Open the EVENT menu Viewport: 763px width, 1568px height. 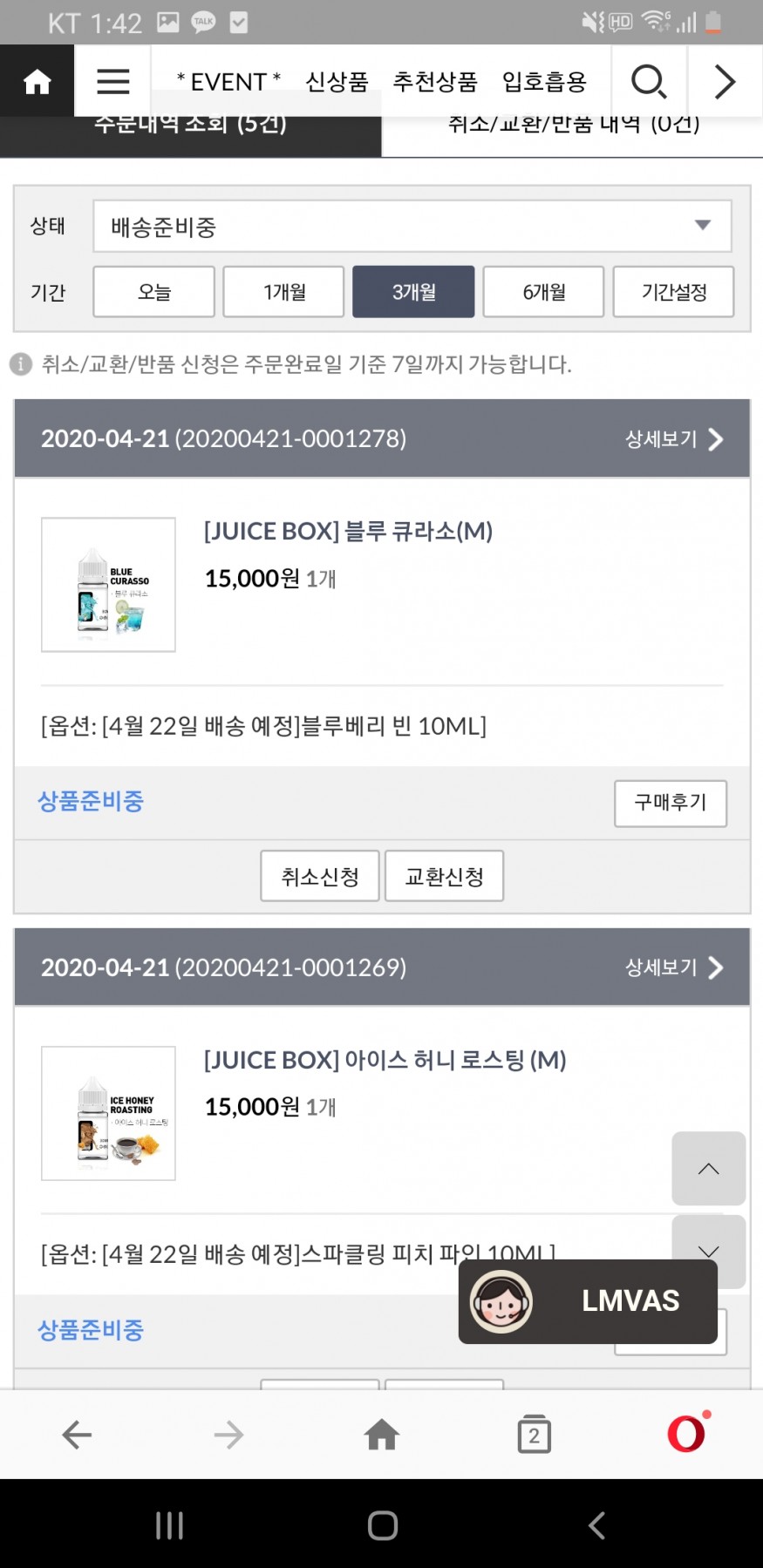click(x=228, y=82)
